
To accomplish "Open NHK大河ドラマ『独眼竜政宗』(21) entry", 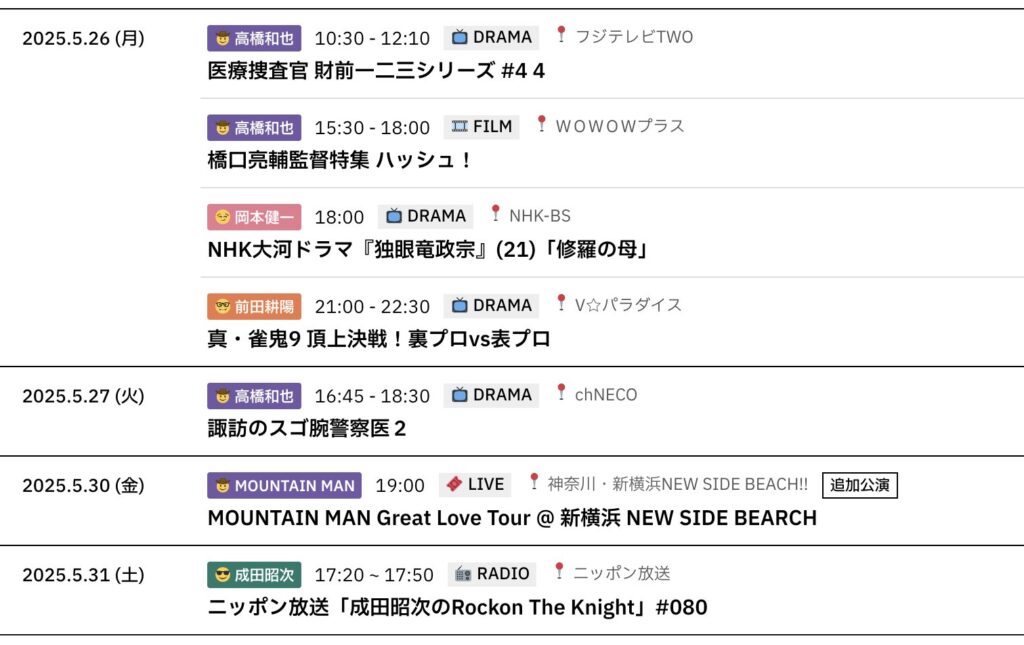I will pos(428,250).
